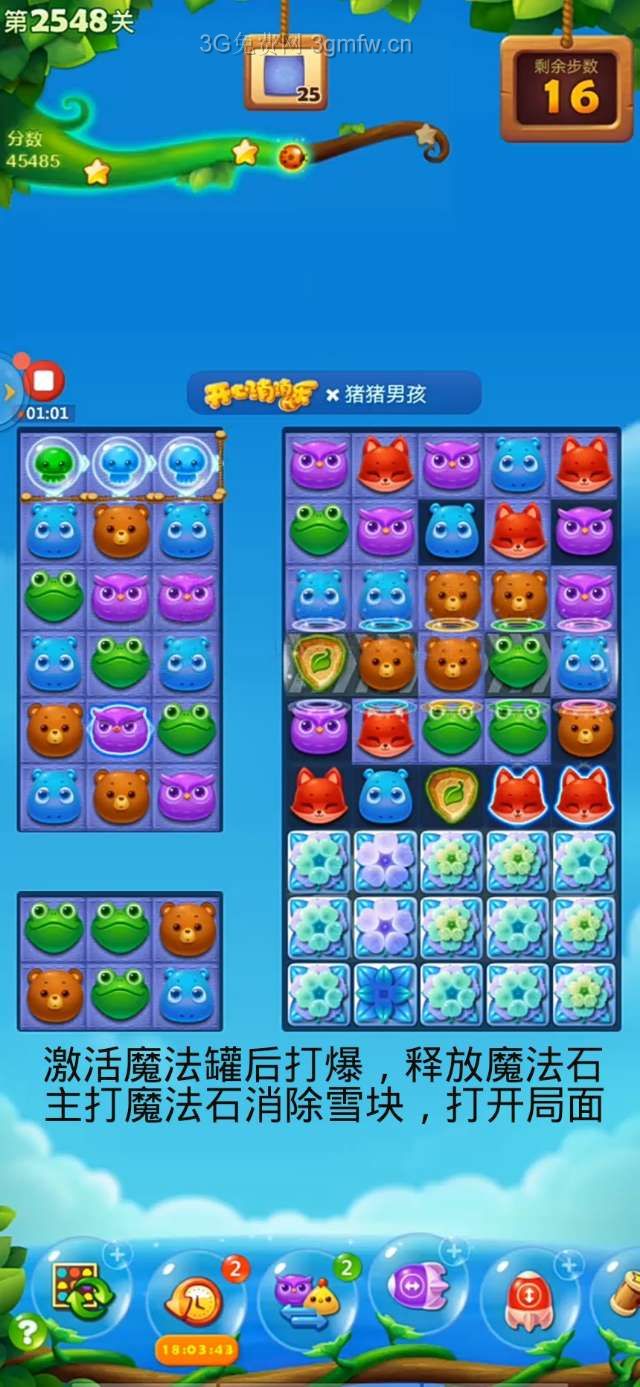Image resolution: width=640 pixels, height=1387 pixels.
Task: Tap the green jellyfish in bubble
Action: click(54, 463)
